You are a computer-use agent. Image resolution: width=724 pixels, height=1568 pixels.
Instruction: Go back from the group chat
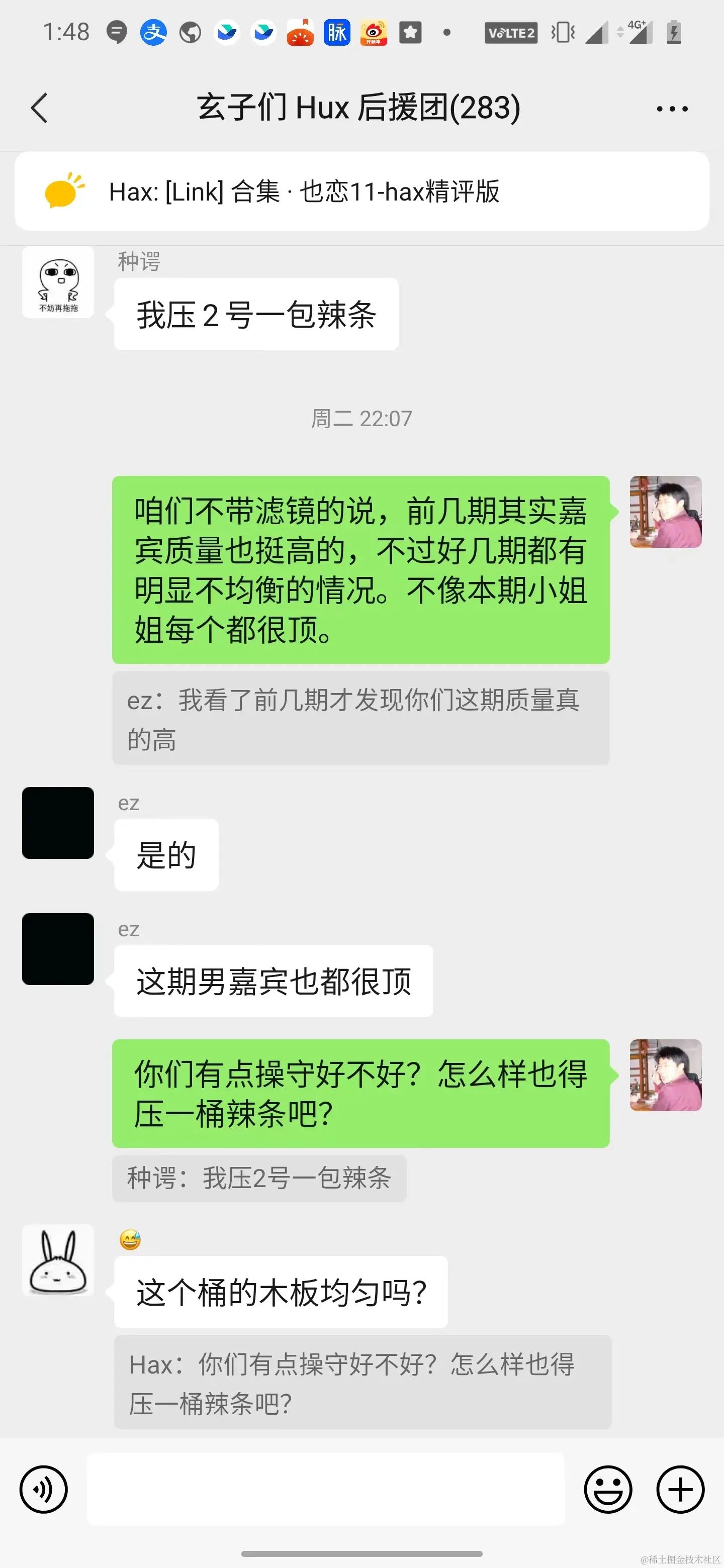pos(40,109)
